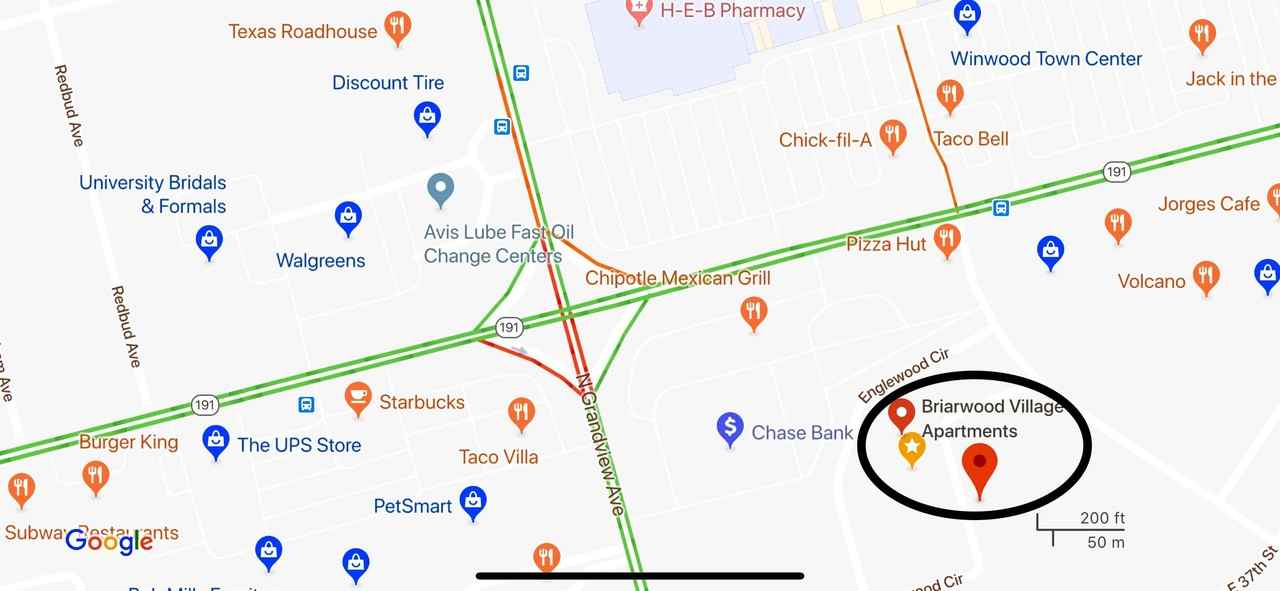Open the Winwood Town Center marker

[x=967, y=14]
